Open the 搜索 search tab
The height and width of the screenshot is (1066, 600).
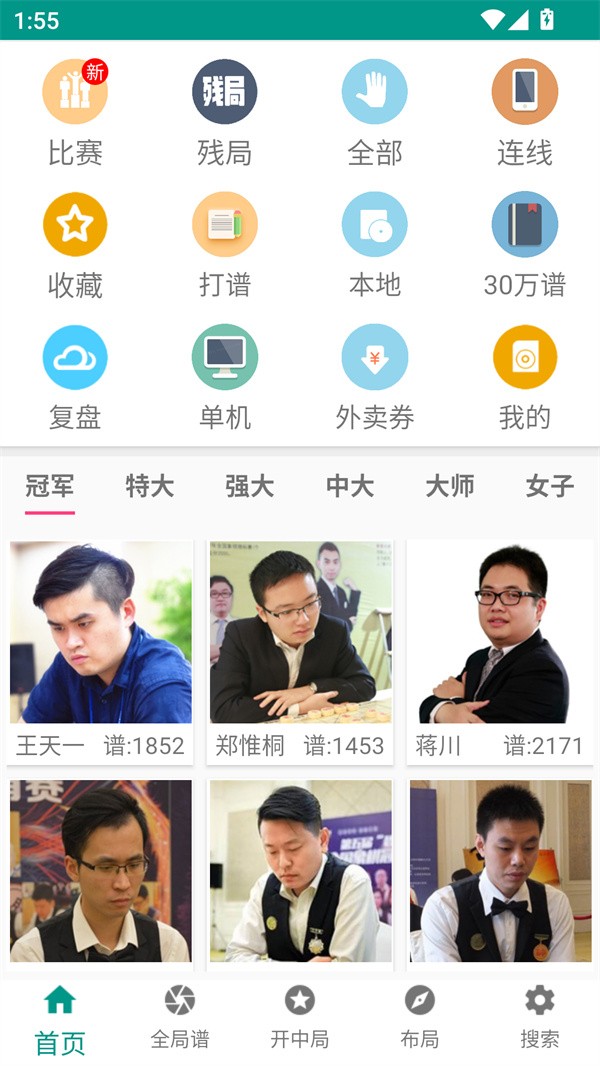pyautogui.click(x=540, y=1017)
